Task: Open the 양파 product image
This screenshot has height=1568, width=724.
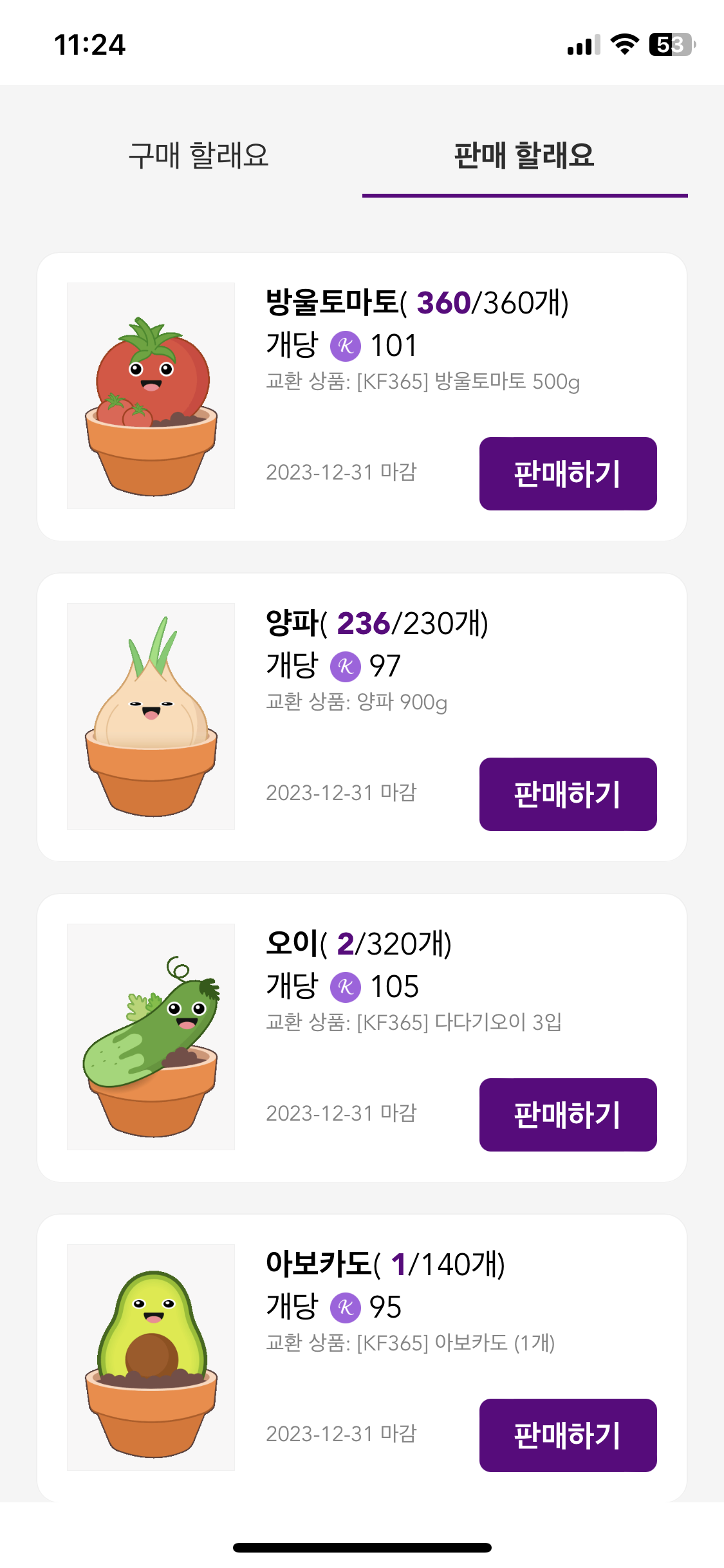Action: click(151, 716)
